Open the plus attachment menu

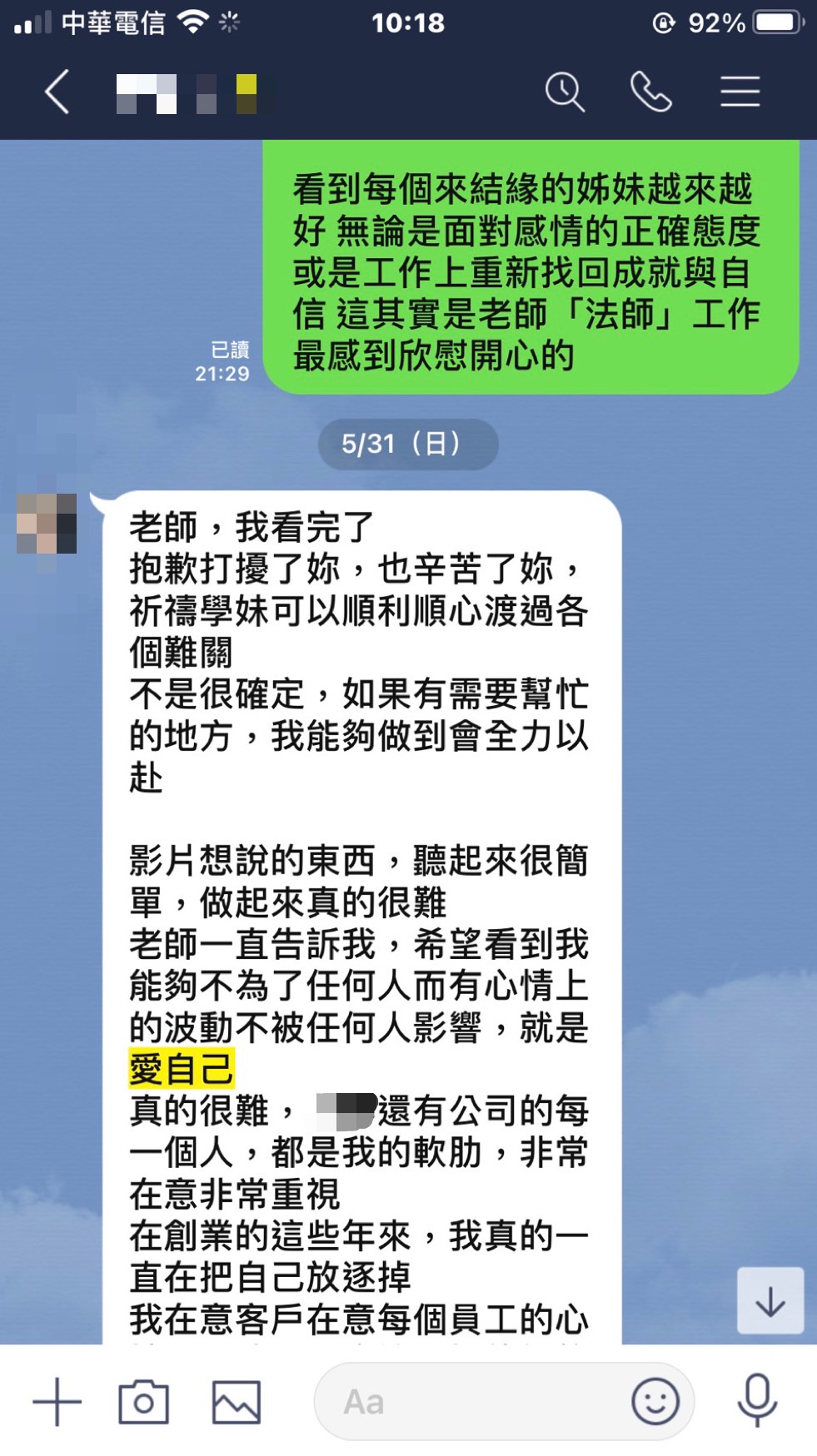(x=57, y=1401)
